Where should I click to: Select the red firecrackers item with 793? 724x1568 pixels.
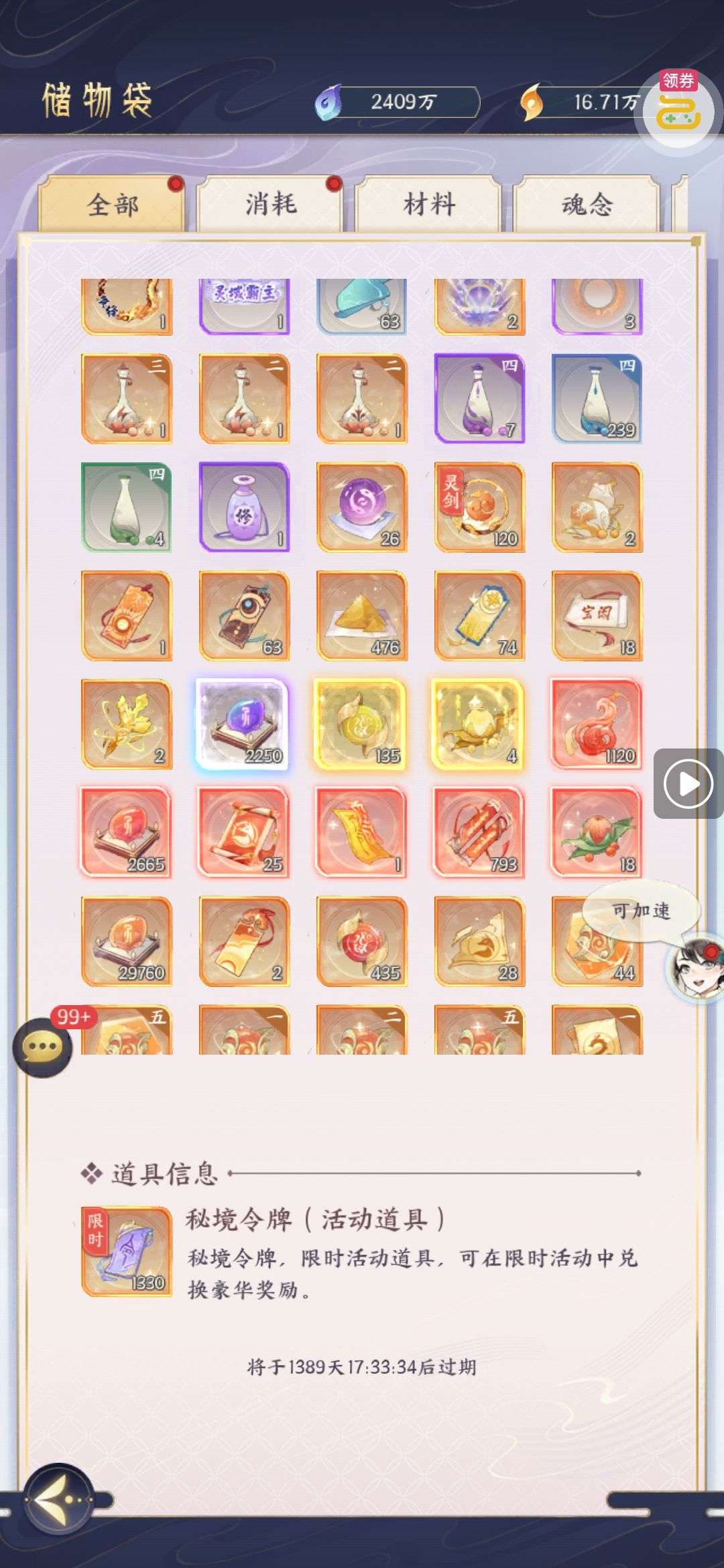coord(479,833)
